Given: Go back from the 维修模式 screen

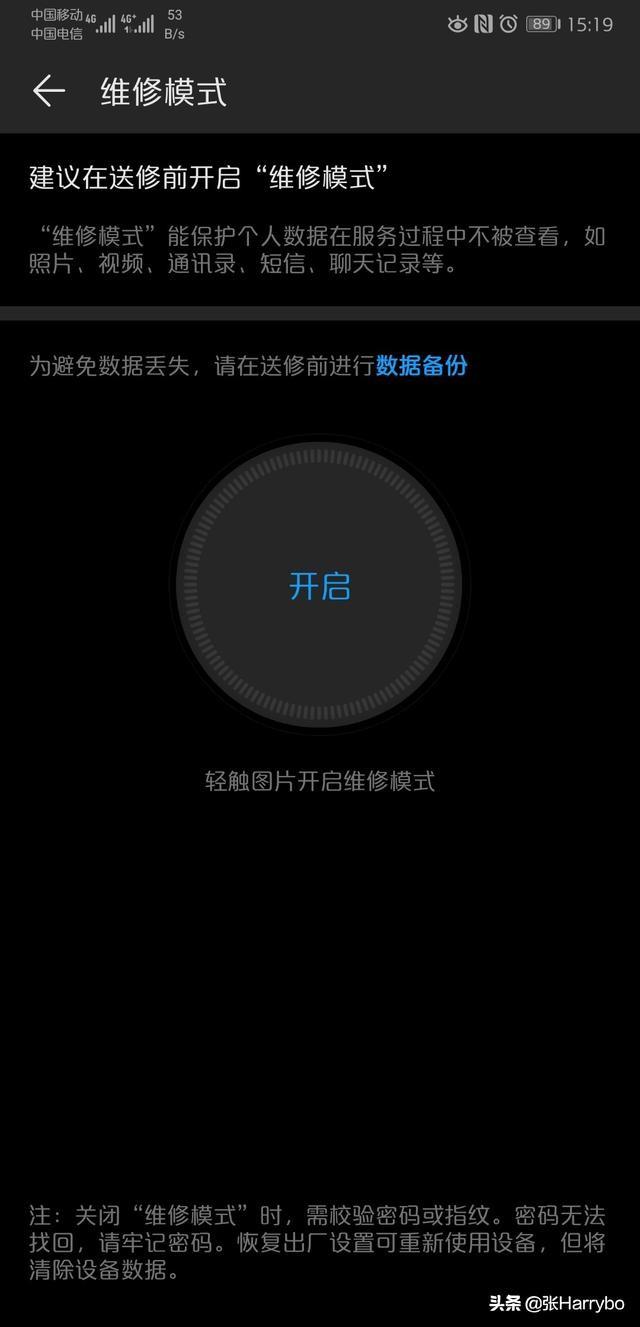Looking at the screenshot, I should (48, 91).
